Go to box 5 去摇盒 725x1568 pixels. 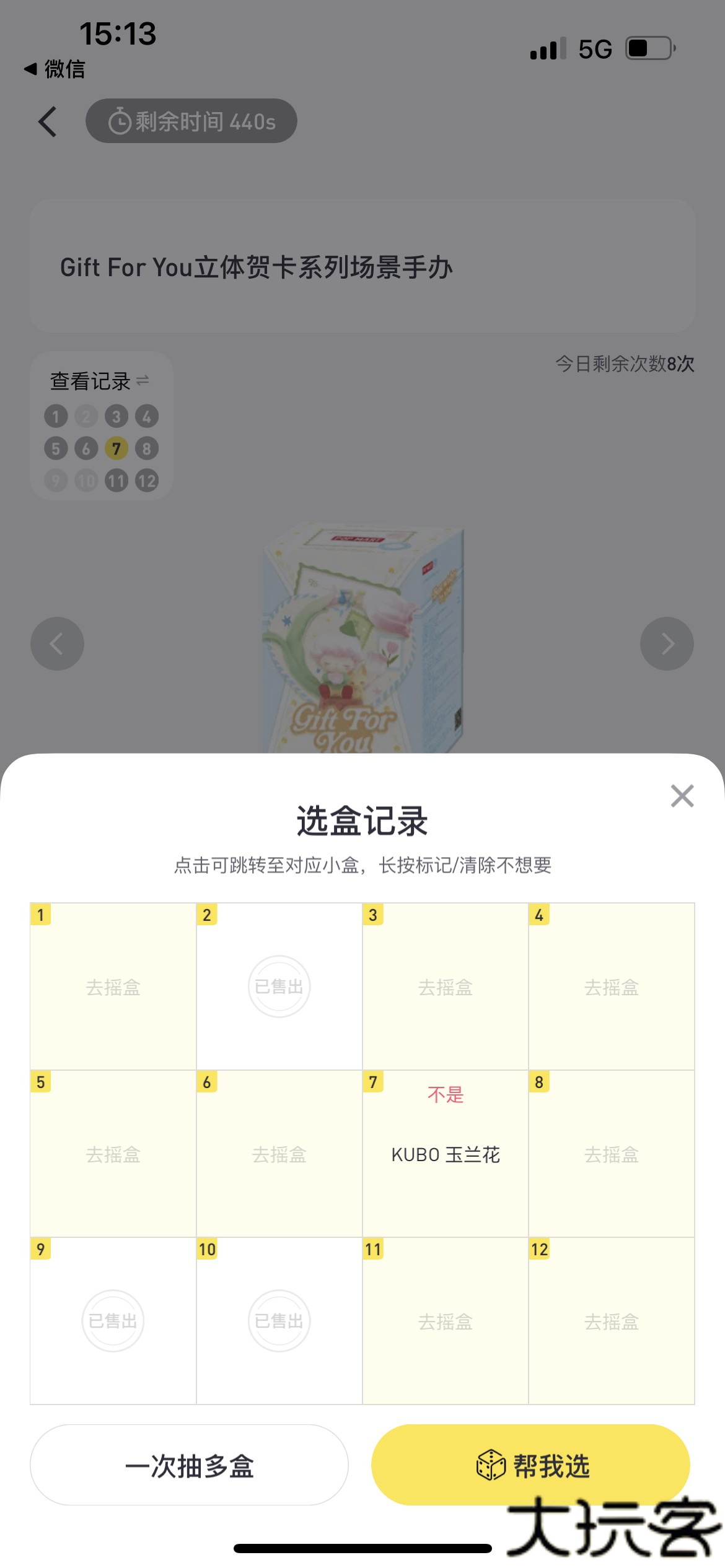pos(113,1154)
